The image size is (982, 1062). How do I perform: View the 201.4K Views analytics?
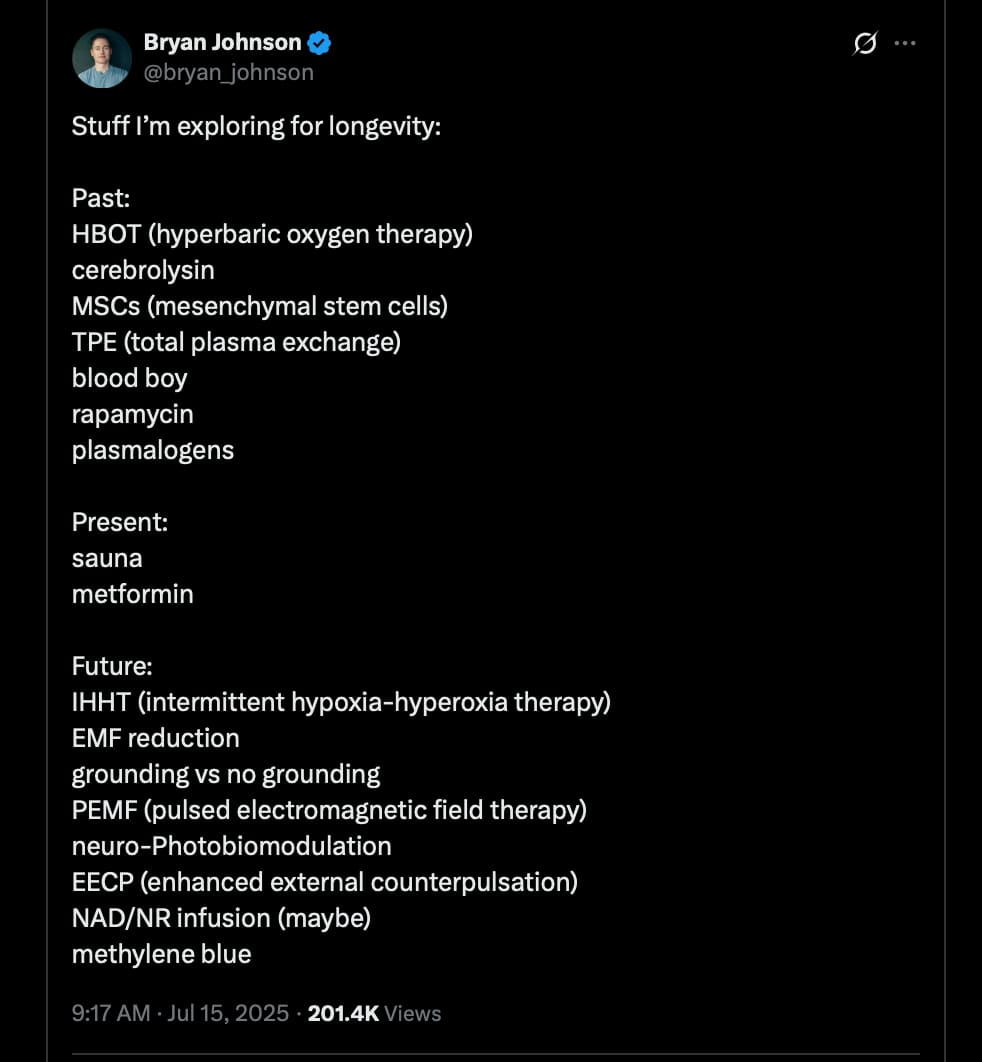pos(374,1013)
